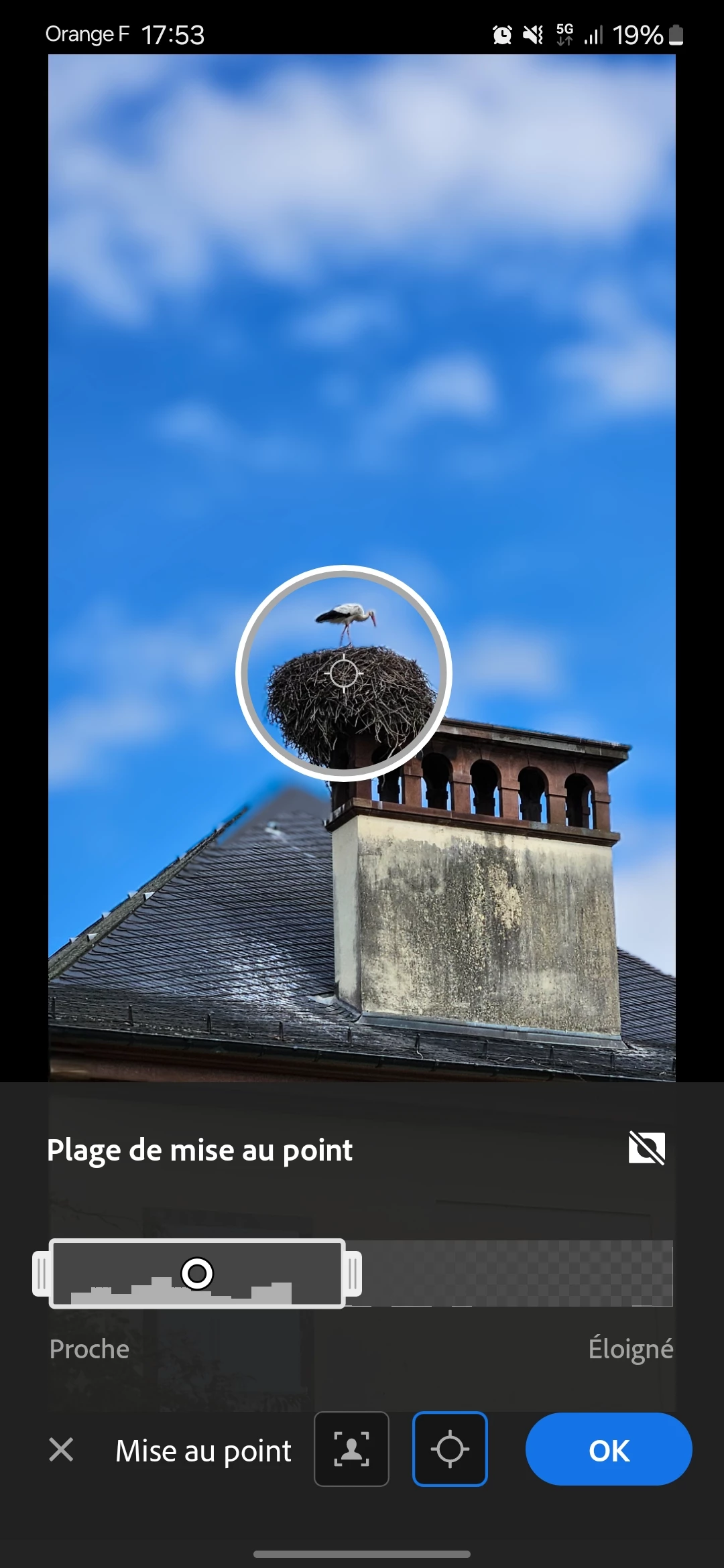Screen dimensions: 724x1568
Task: Tap the focus range slider knob
Action: tap(197, 1272)
